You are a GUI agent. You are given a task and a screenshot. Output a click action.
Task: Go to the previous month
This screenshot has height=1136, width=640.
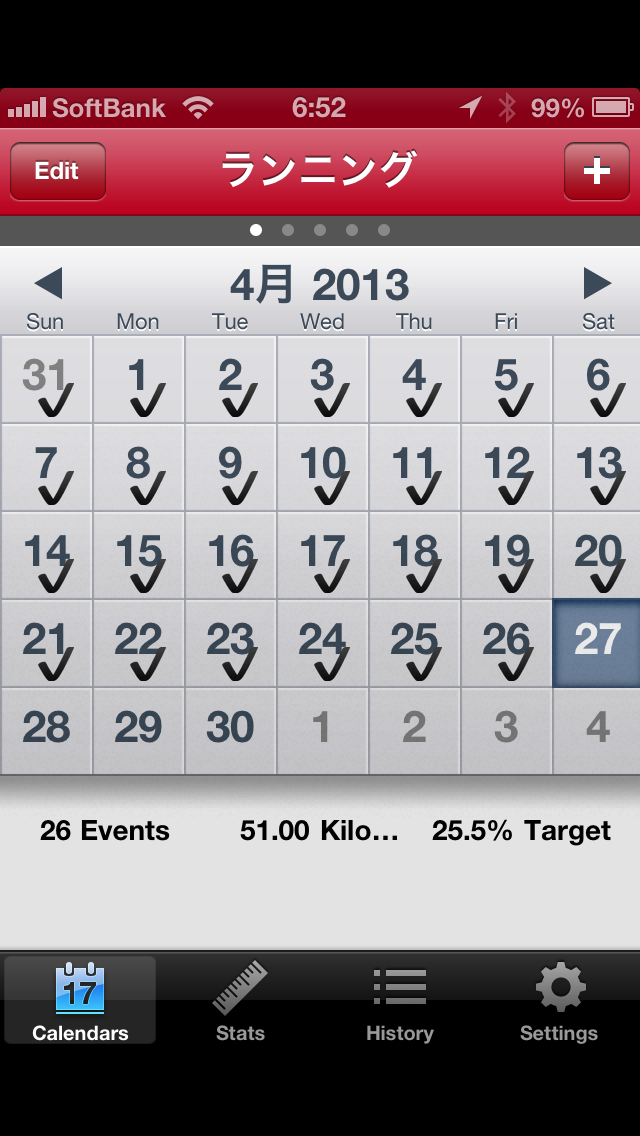[x=48, y=284]
